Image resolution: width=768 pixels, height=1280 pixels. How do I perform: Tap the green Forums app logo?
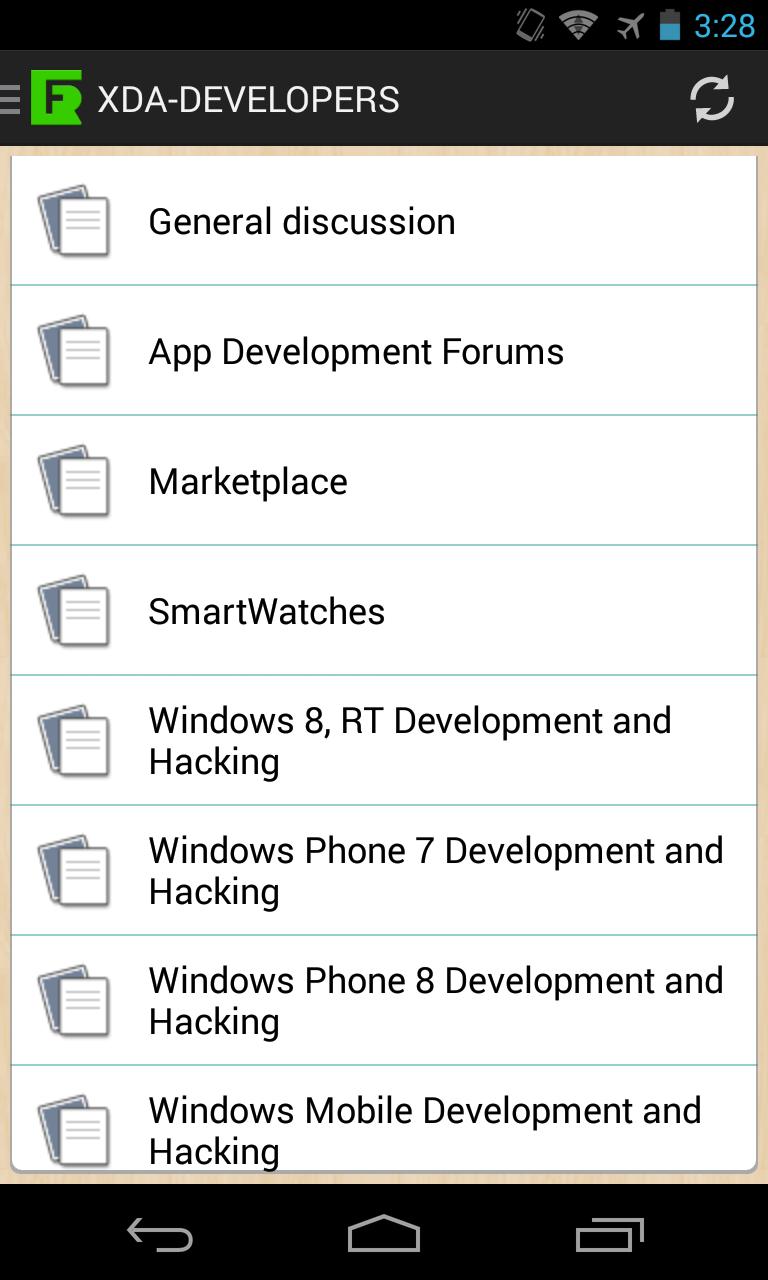[55, 97]
